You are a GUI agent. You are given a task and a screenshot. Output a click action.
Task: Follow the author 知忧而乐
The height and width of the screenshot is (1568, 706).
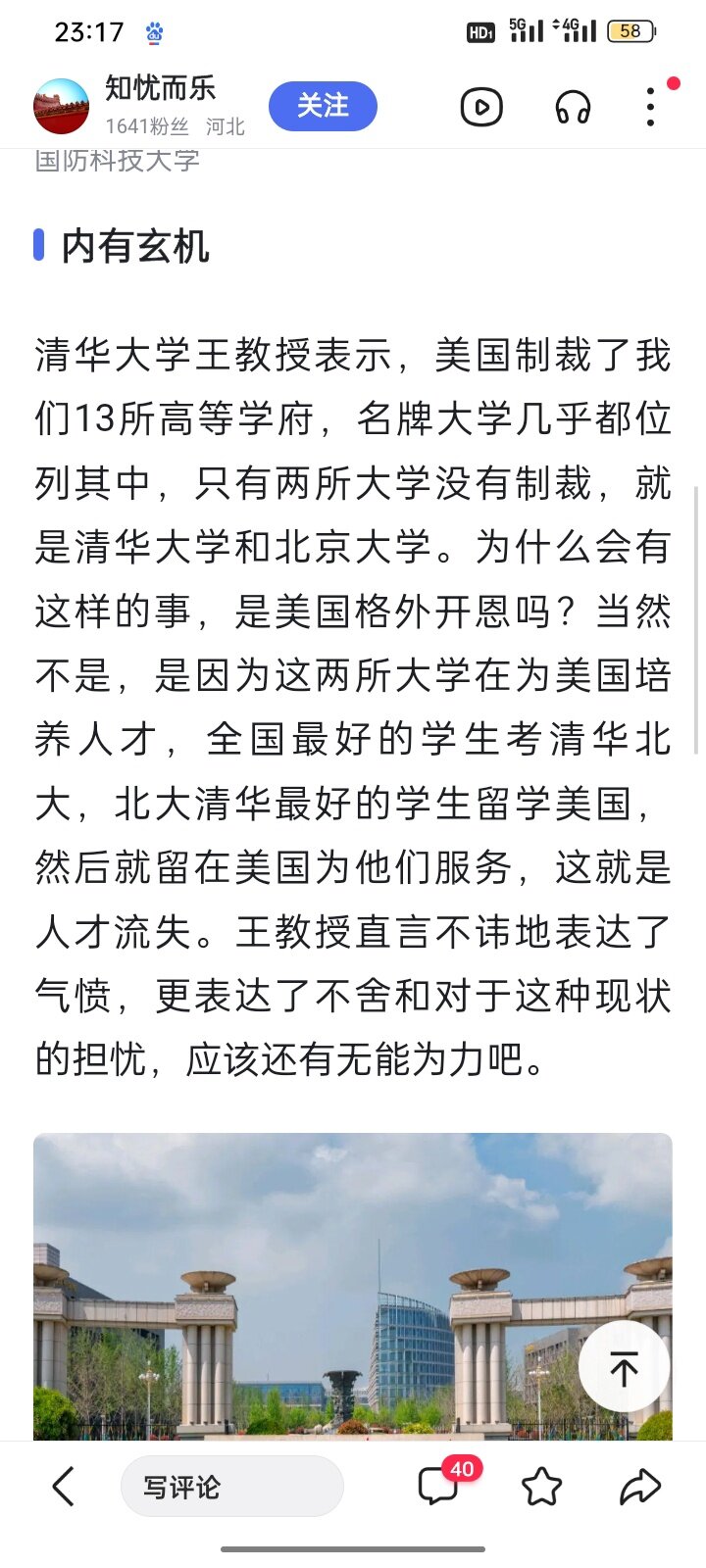pos(323,106)
